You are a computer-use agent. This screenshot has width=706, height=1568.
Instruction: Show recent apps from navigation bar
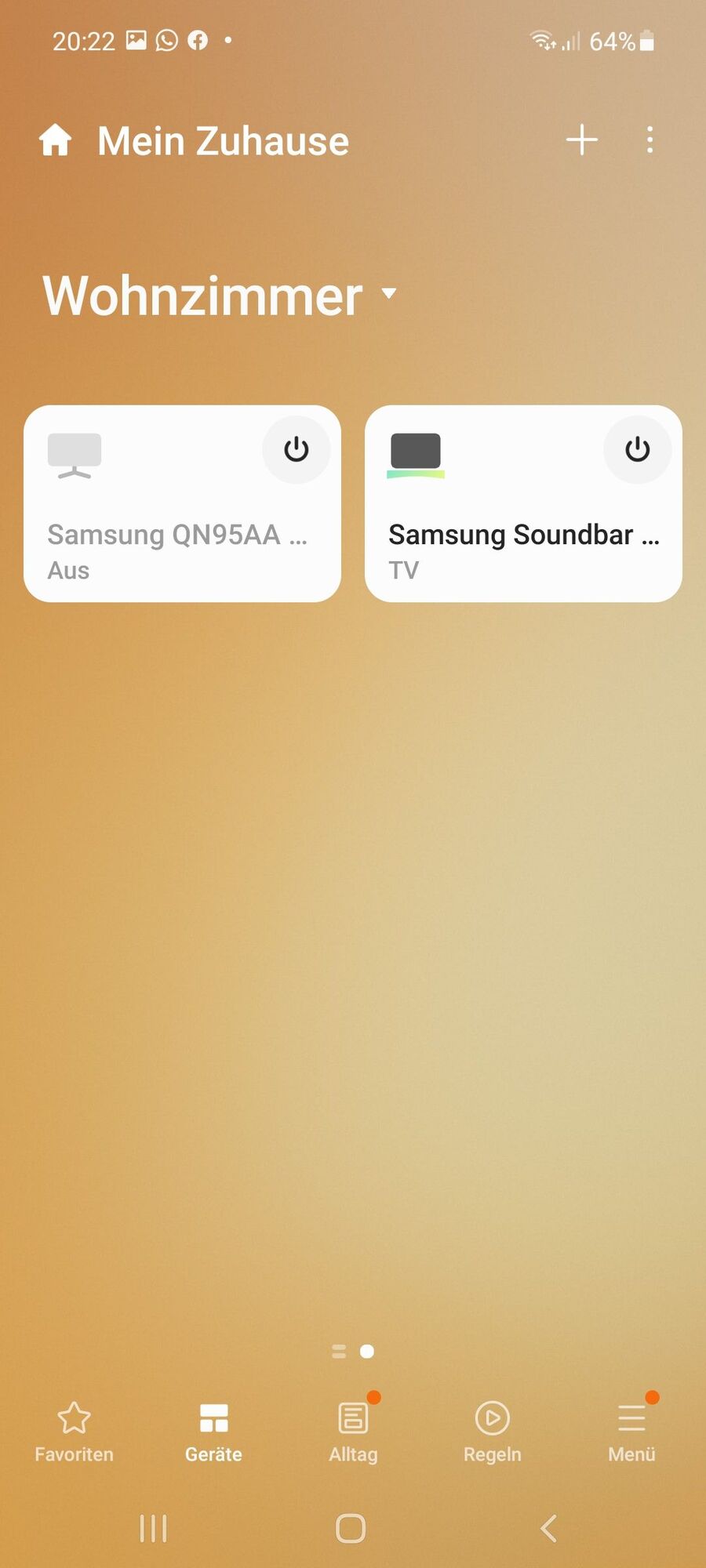pyautogui.click(x=153, y=1528)
